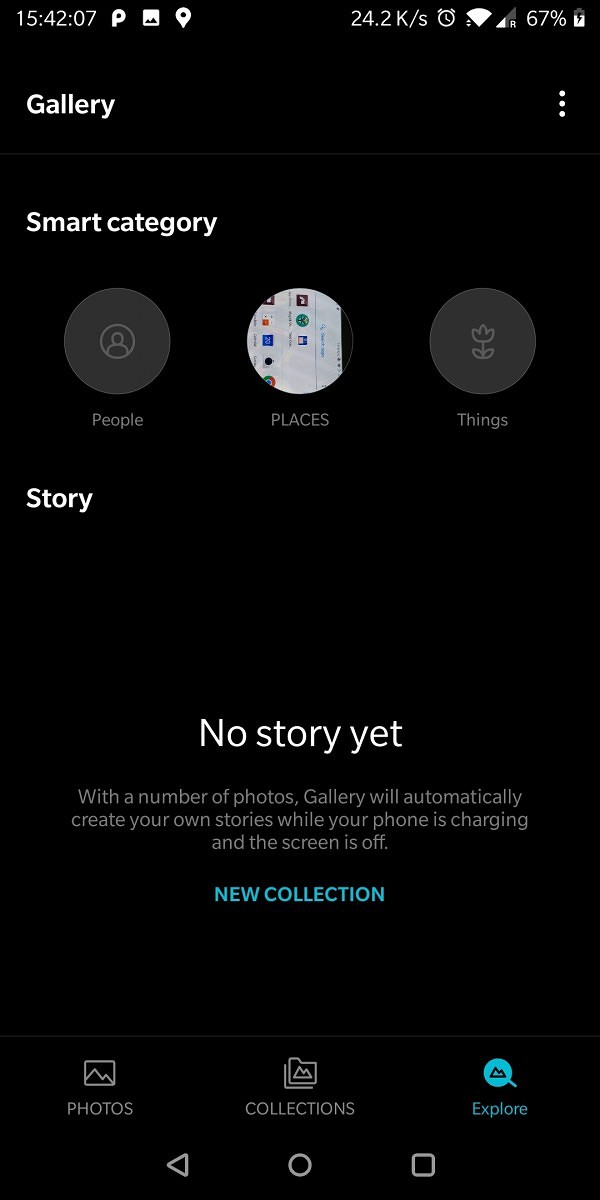The width and height of the screenshot is (600, 1200).
Task: Switch to the PHOTOS tab
Action: coord(100,1088)
